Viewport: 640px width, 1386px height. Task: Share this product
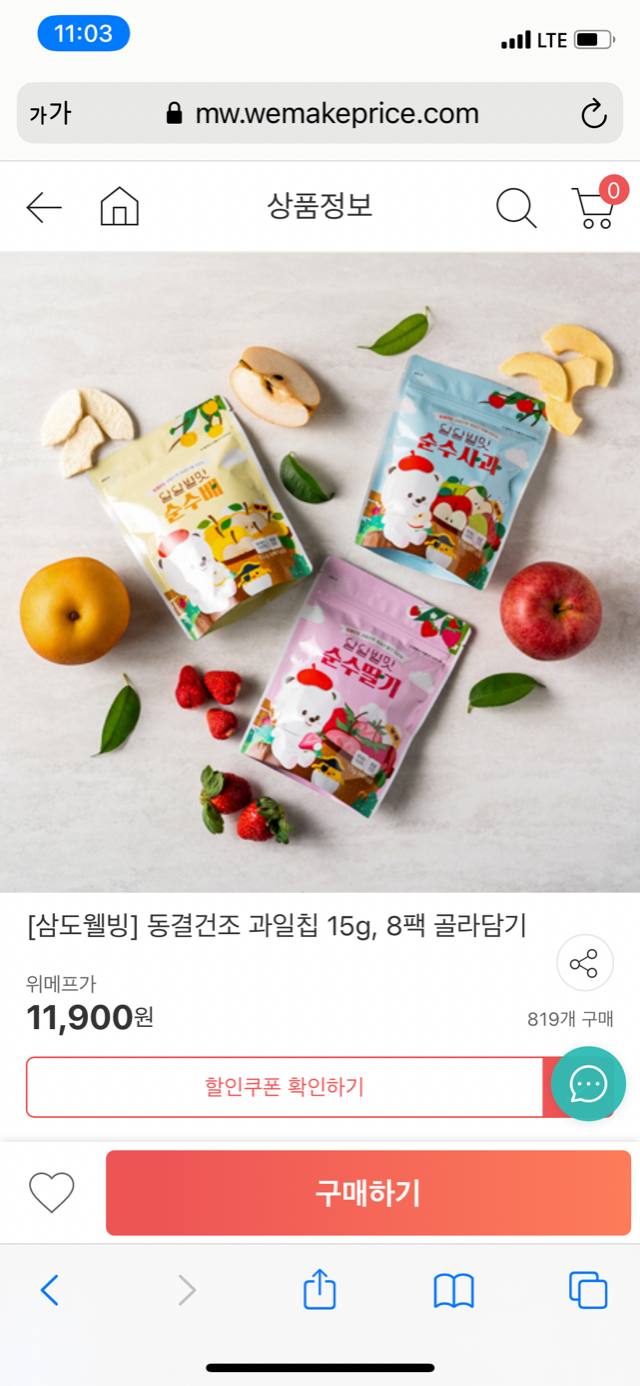click(x=584, y=964)
